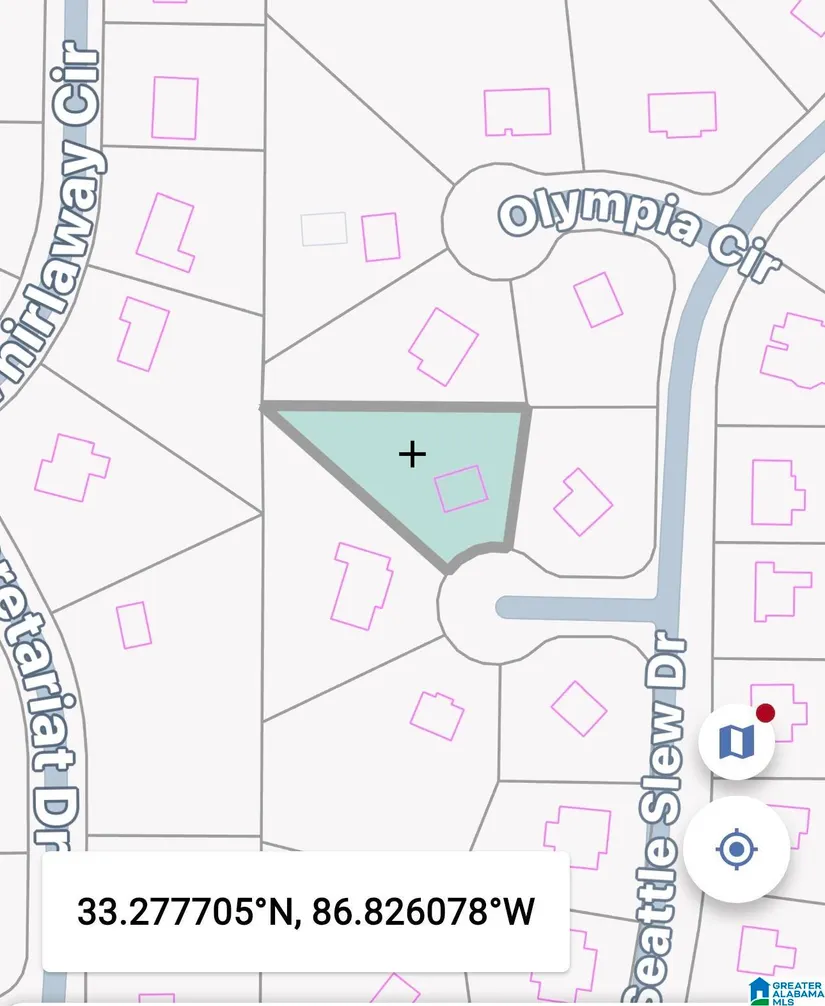Viewport: 825px width, 1006px height.
Task: Tap the coordinates readout box
Action: pyautogui.click(x=306, y=911)
